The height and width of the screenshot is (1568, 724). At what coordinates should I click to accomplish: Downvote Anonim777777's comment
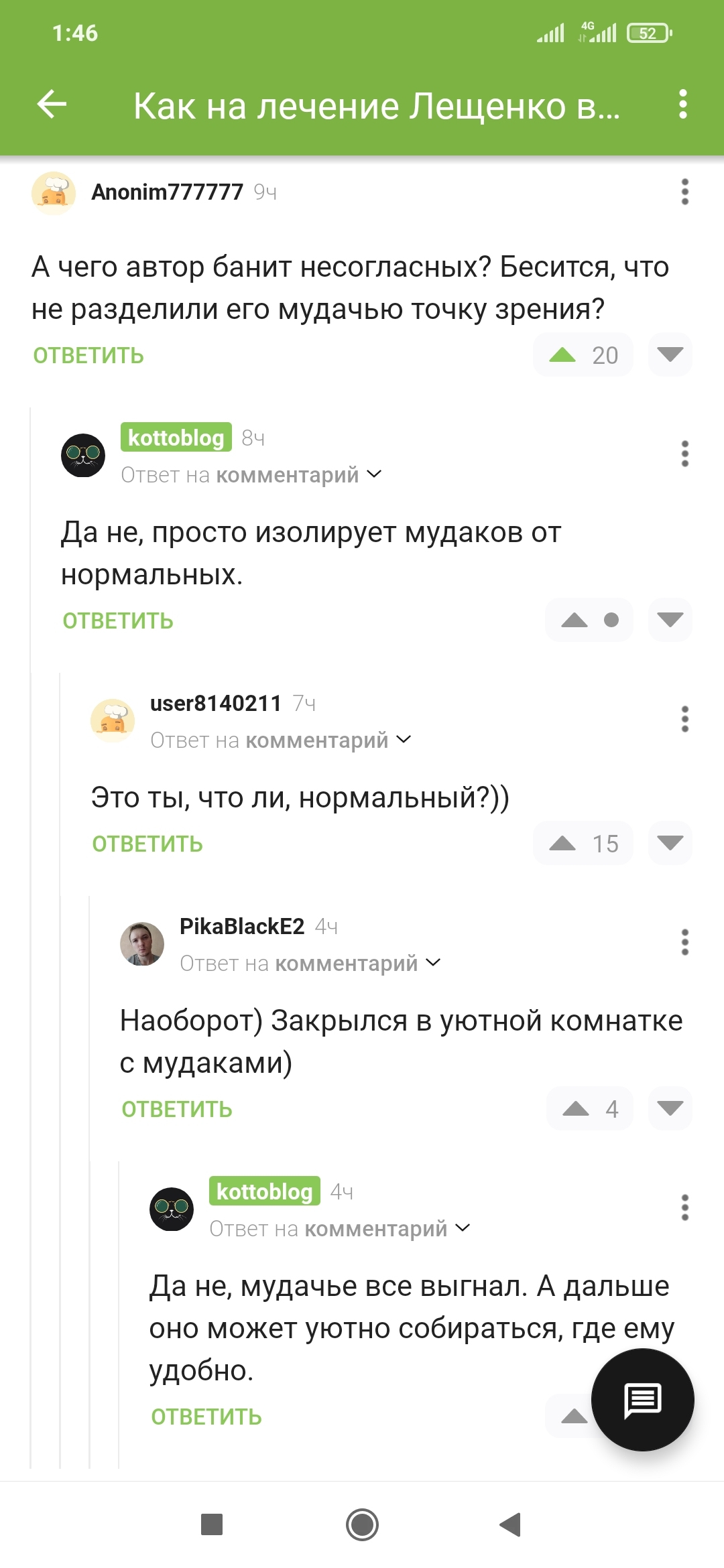coord(670,354)
